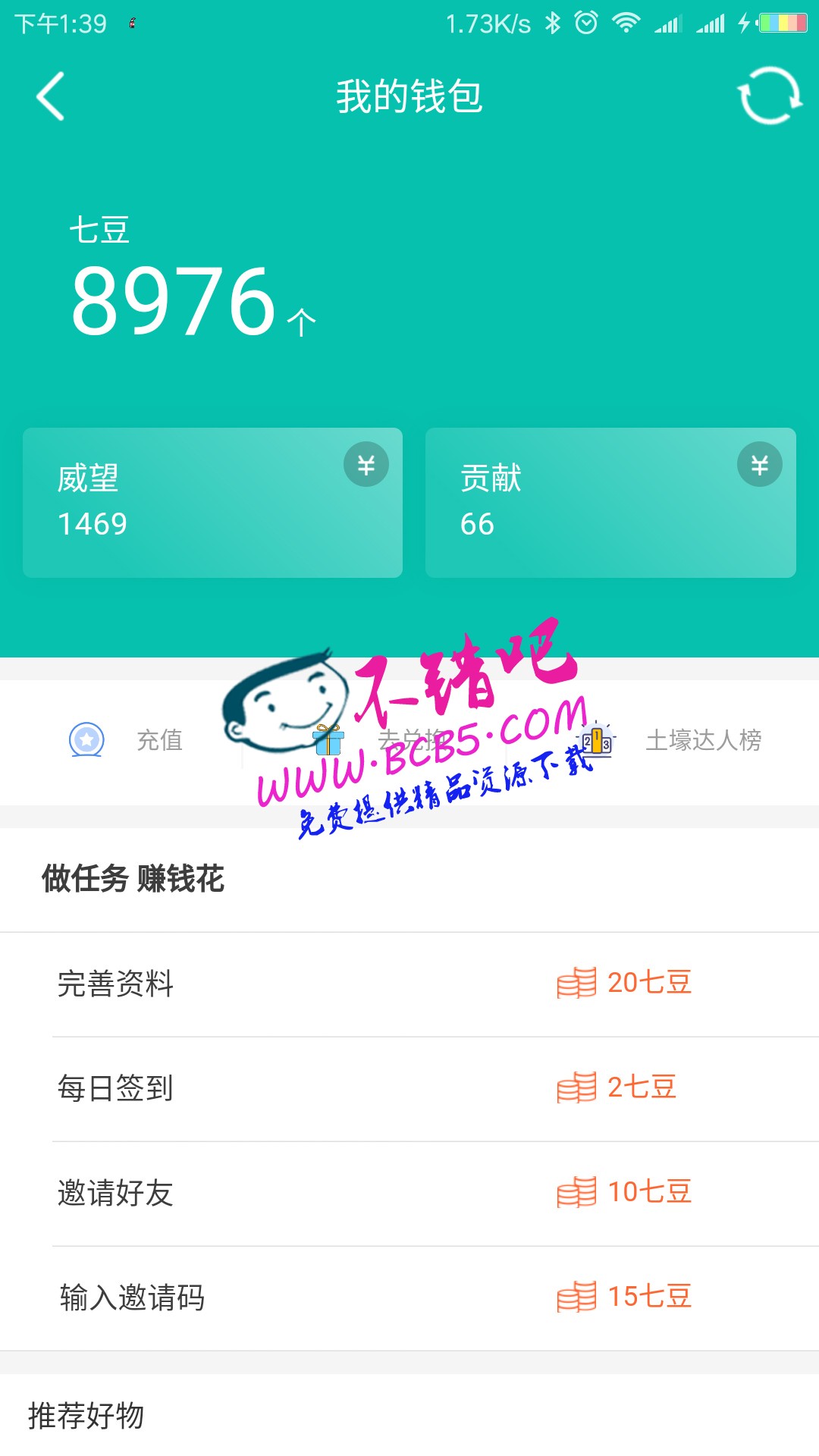Do the 每日签到 check-in task
Screen dimensions: 819x1456
409,1088
